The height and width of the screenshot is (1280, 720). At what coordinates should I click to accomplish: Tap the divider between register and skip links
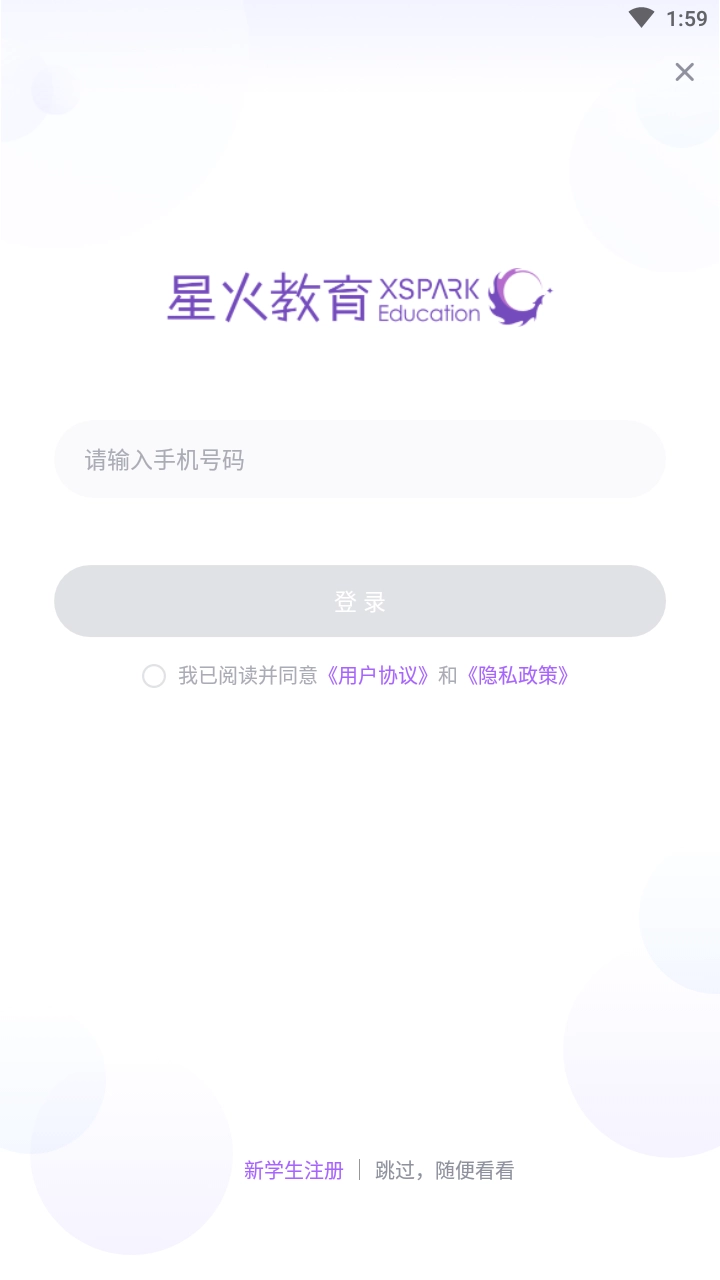coord(359,1170)
